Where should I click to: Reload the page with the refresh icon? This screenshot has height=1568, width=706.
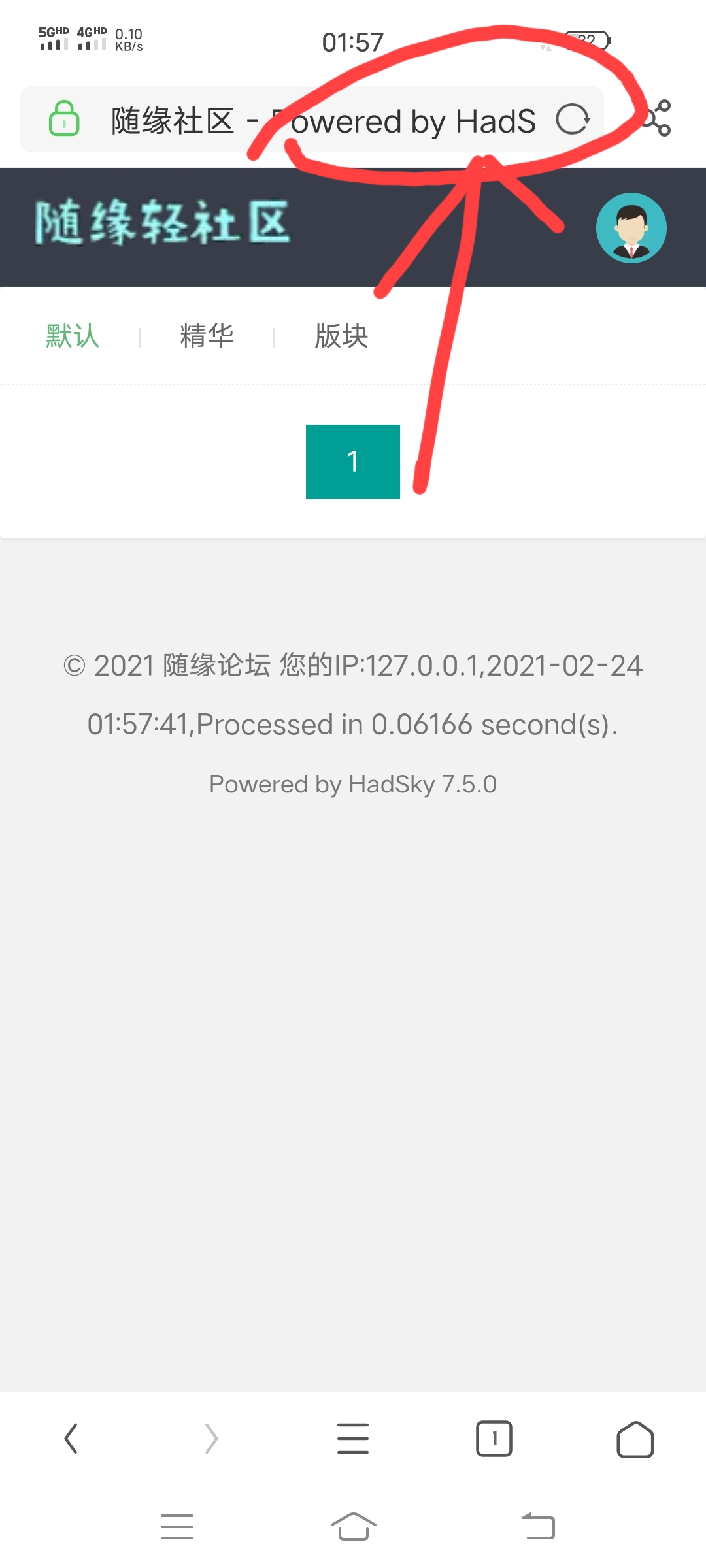point(573,120)
